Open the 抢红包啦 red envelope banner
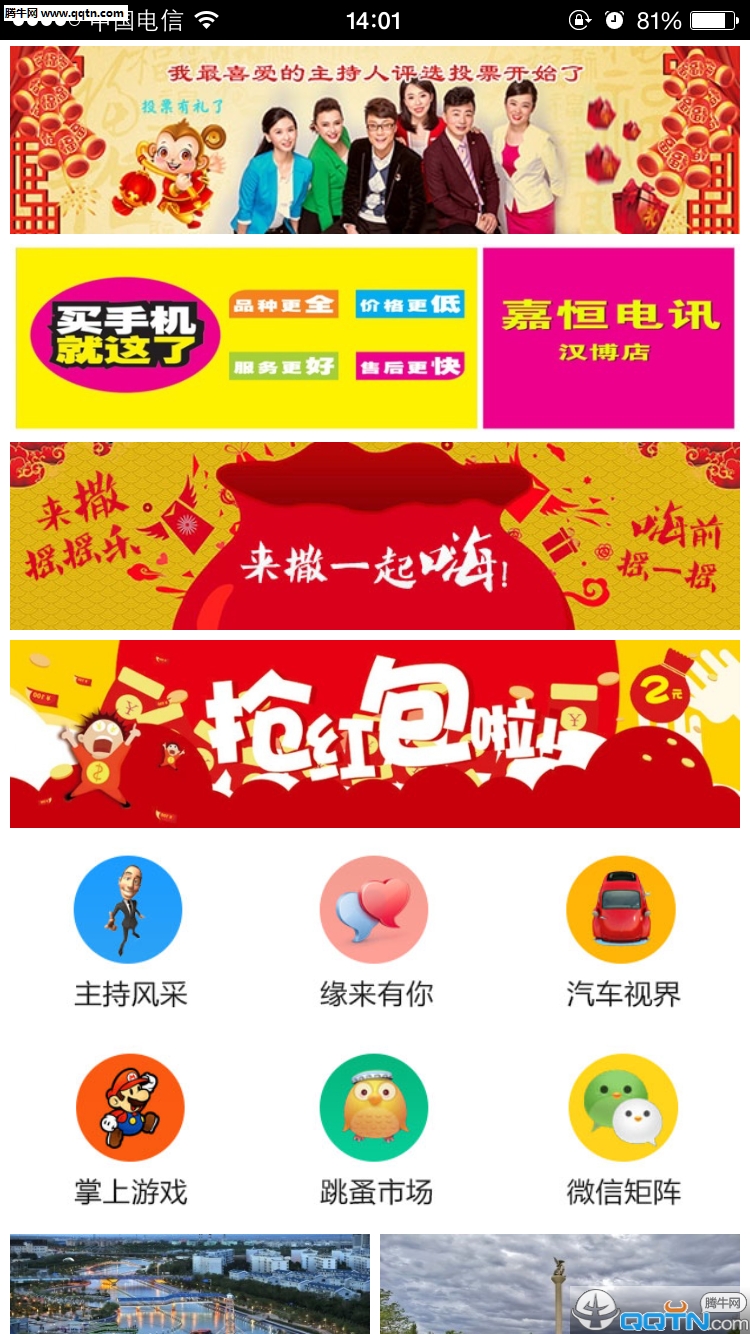Screen dimensions: 750x1334 375,734
